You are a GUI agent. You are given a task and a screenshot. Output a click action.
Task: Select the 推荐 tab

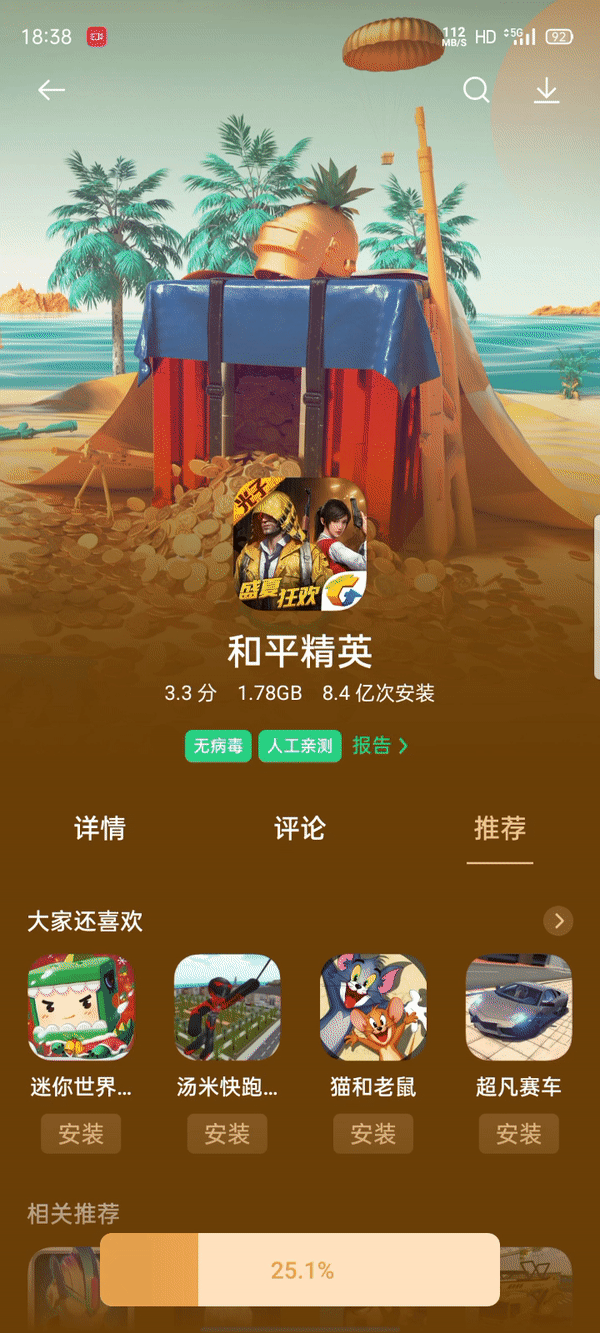499,829
